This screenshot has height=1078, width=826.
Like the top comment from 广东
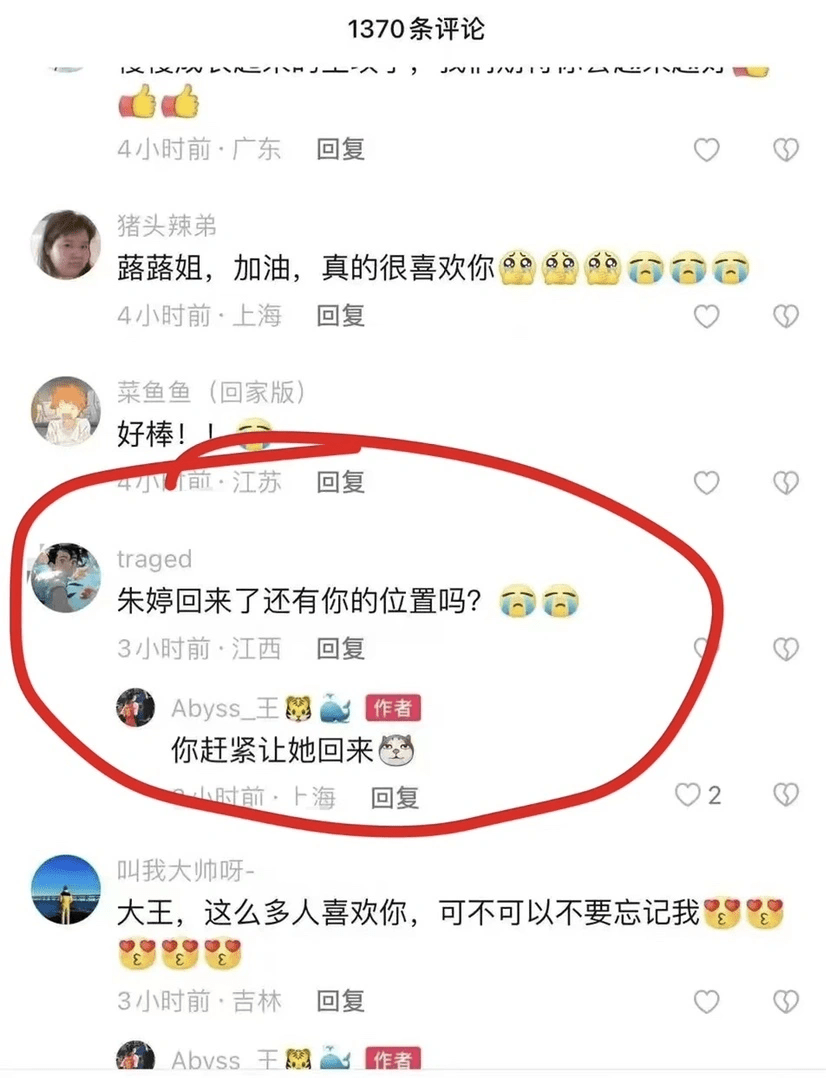click(x=706, y=150)
